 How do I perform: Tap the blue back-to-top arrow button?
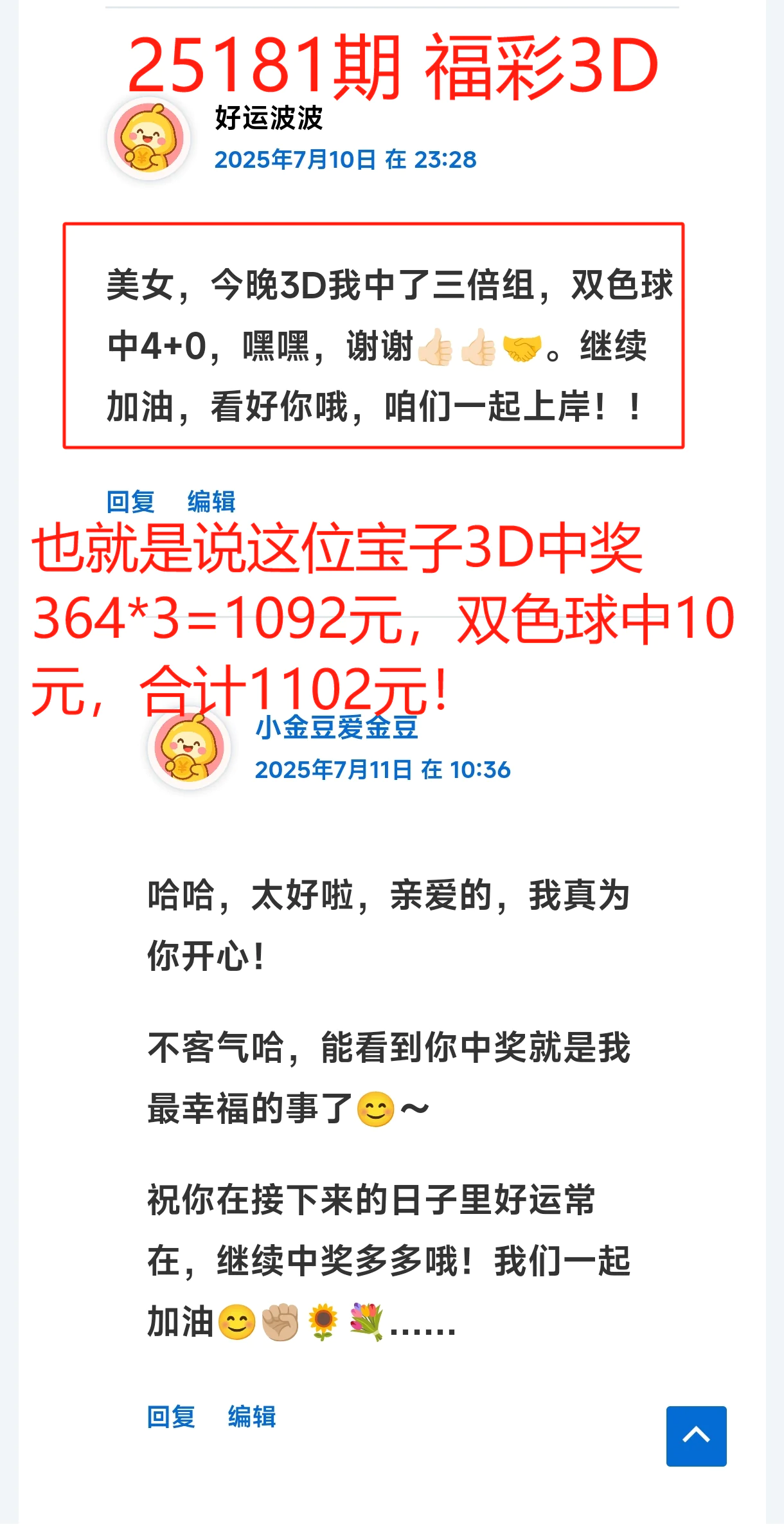(696, 1436)
